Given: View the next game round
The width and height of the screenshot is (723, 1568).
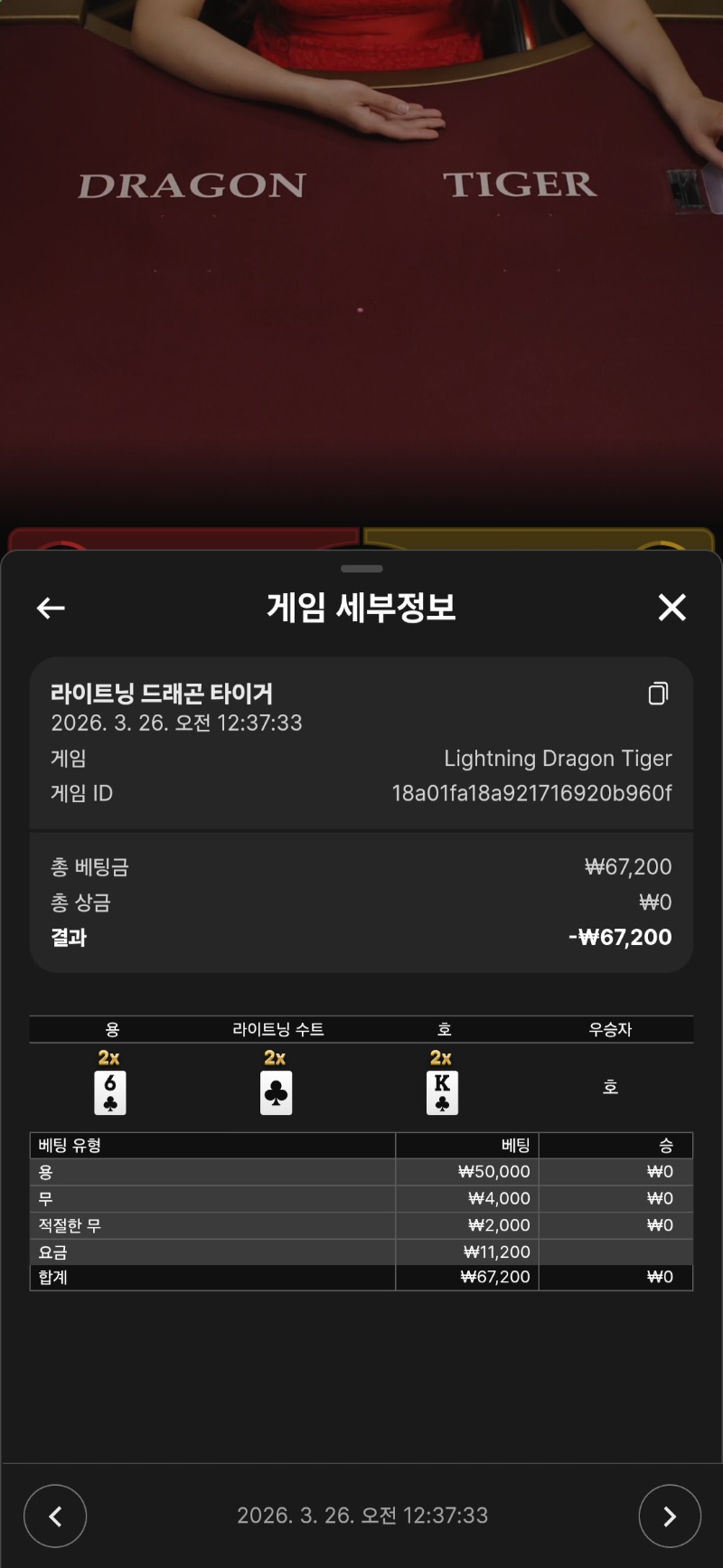Looking at the screenshot, I should point(669,1516).
